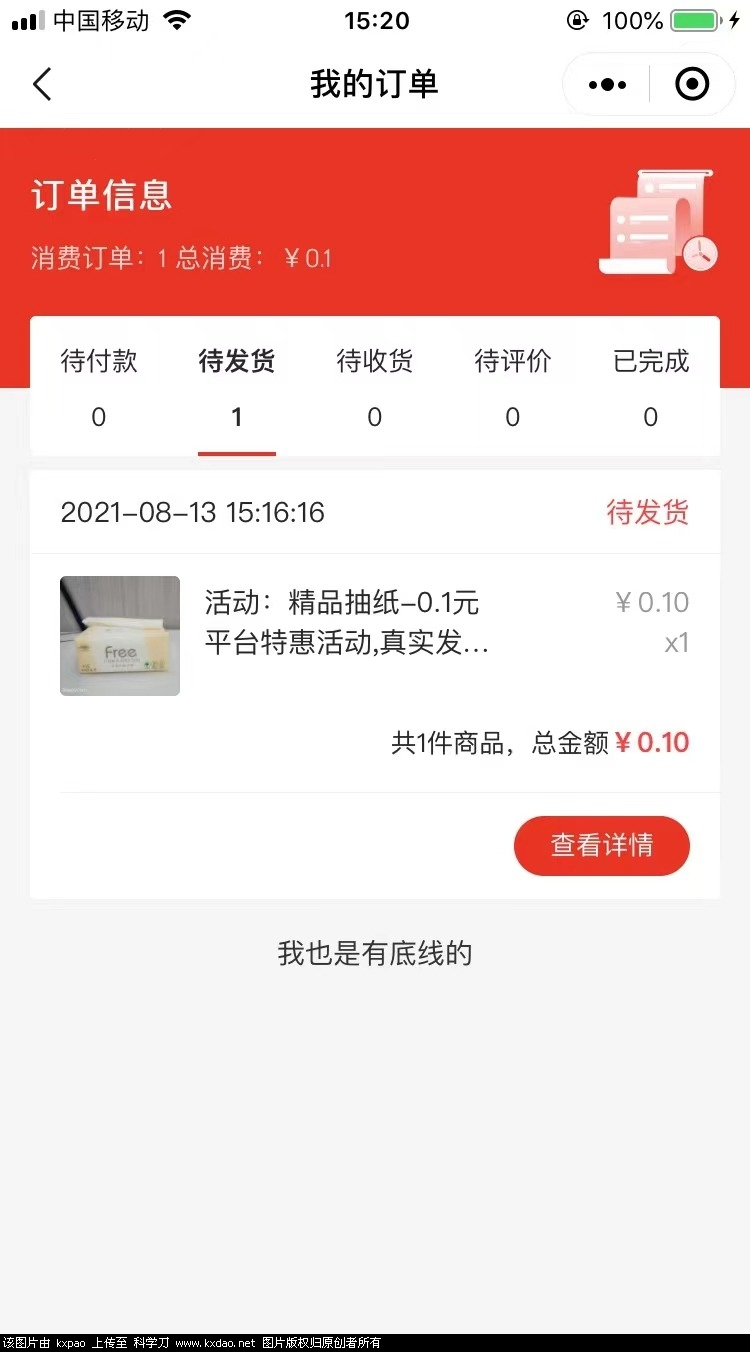Image resolution: width=750 pixels, height=1352 pixels.
Task: Open the mini-program more options menu
Action: click(606, 84)
